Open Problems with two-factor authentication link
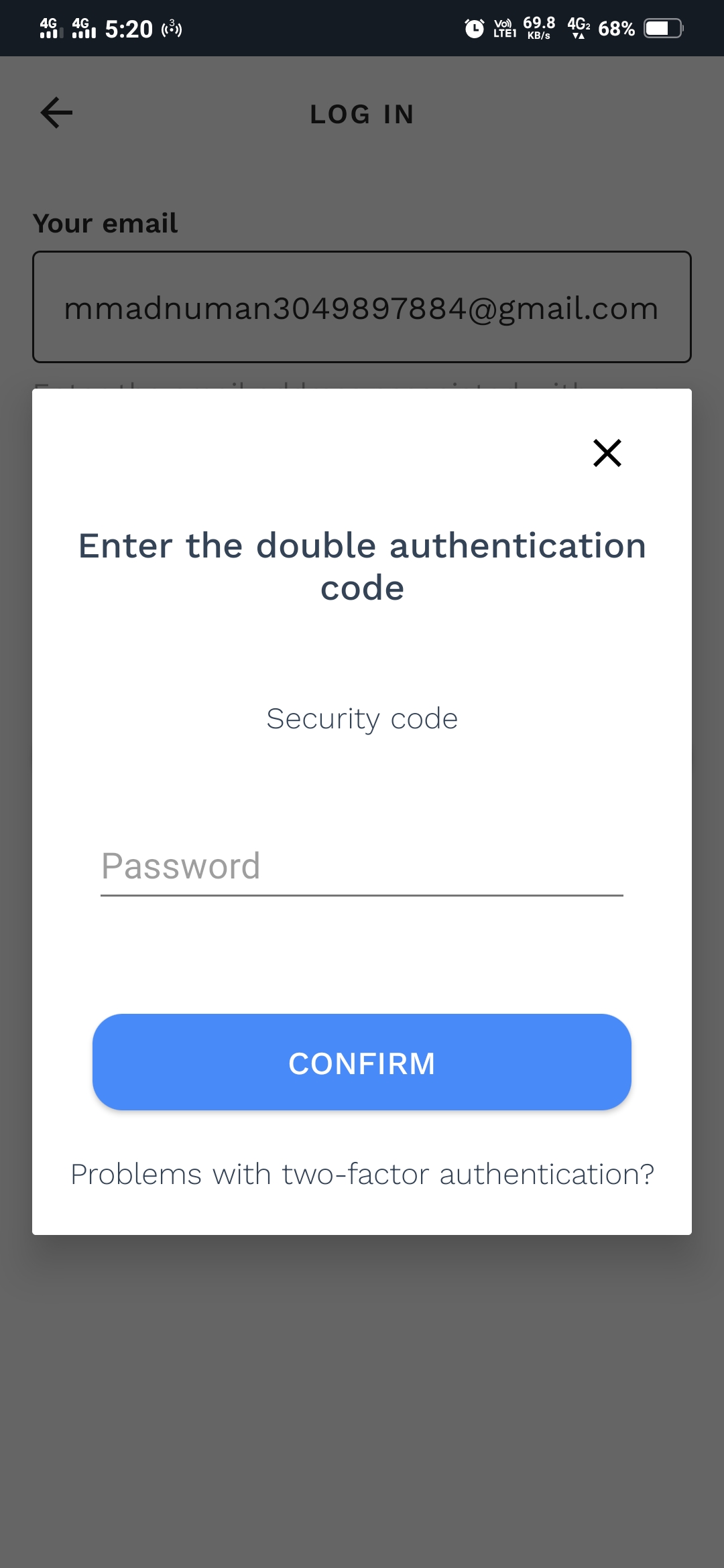 coord(362,1174)
